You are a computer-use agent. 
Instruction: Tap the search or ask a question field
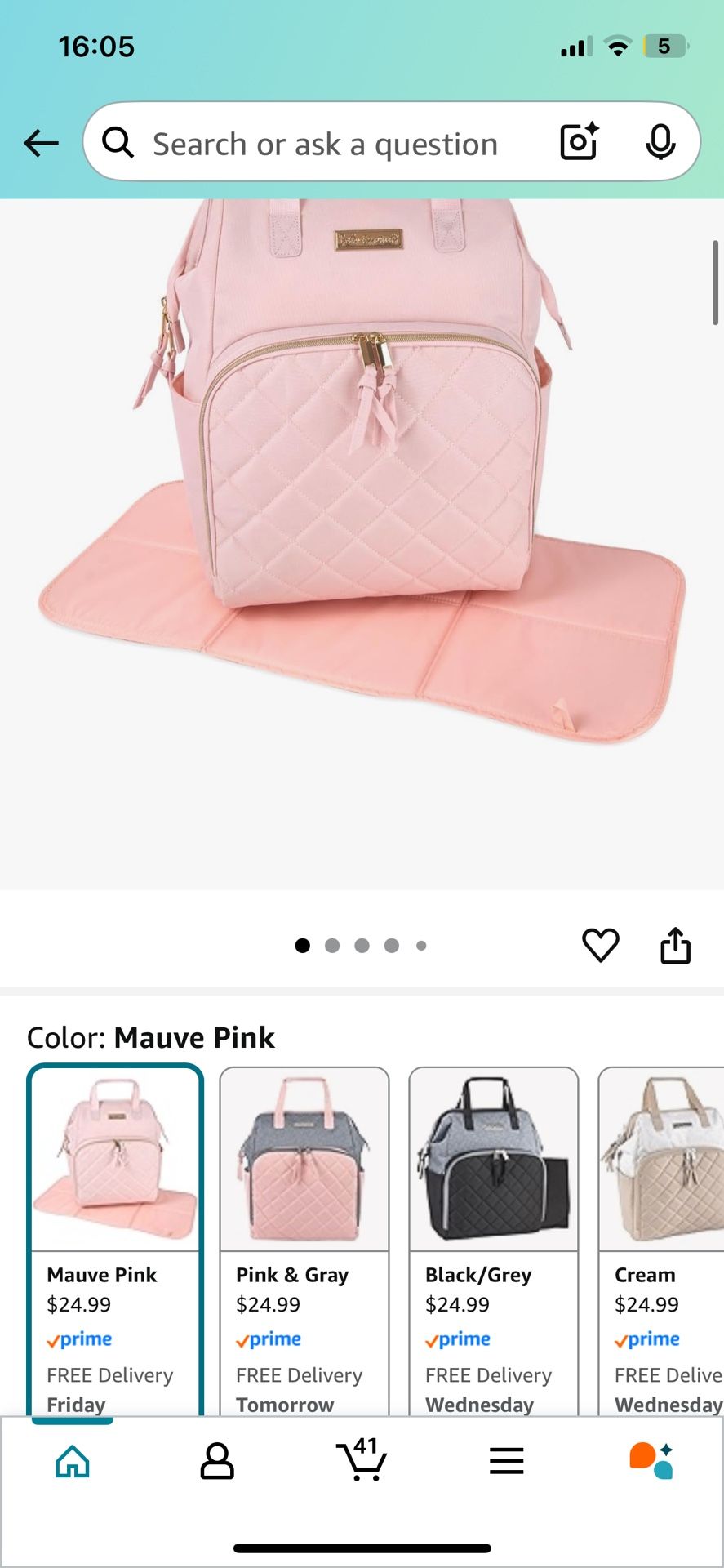(x=325, y=144)
